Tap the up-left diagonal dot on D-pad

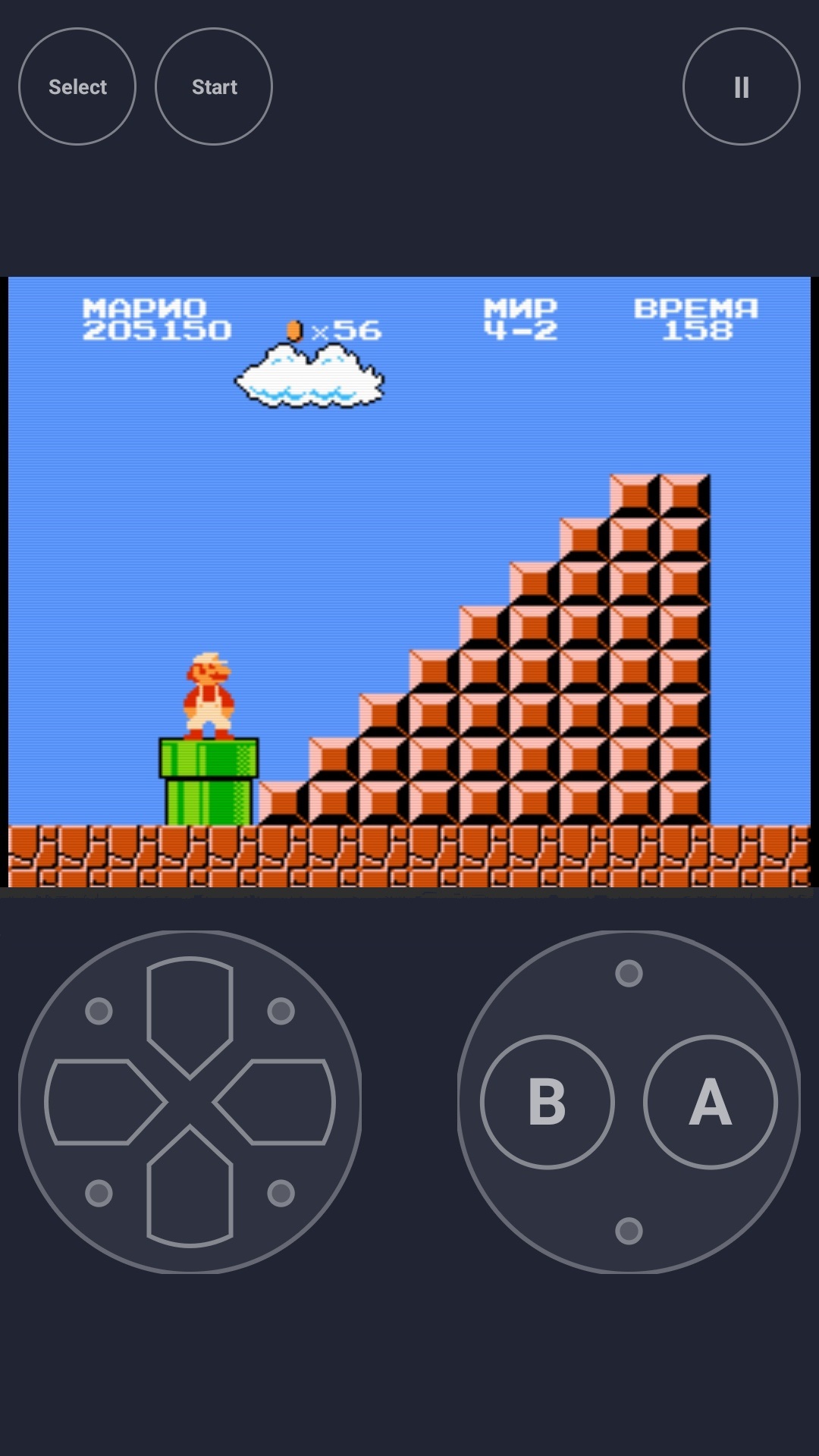[x=99, y=1011]
